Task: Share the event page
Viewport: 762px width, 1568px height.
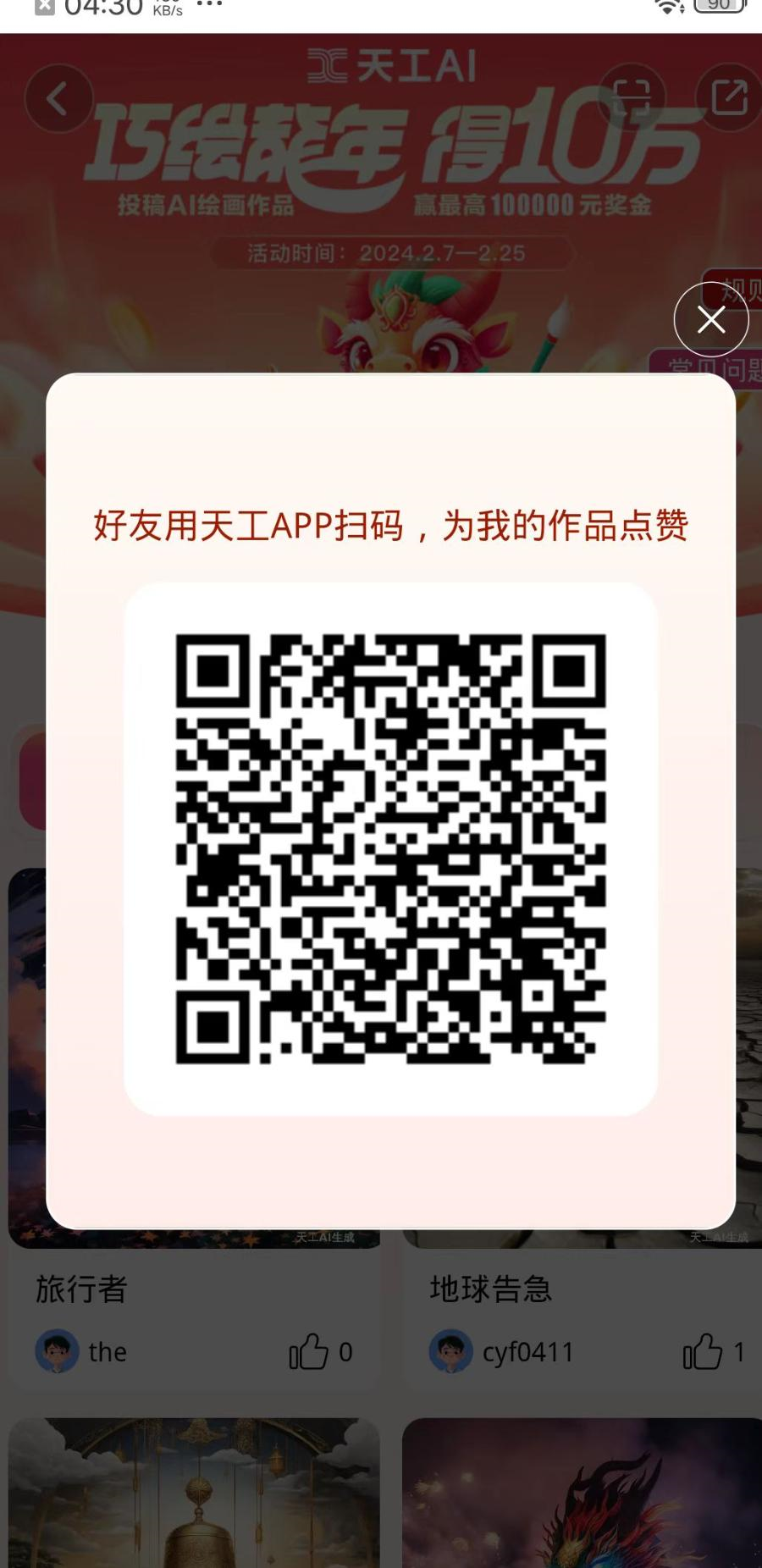Action: pos(729,97)
